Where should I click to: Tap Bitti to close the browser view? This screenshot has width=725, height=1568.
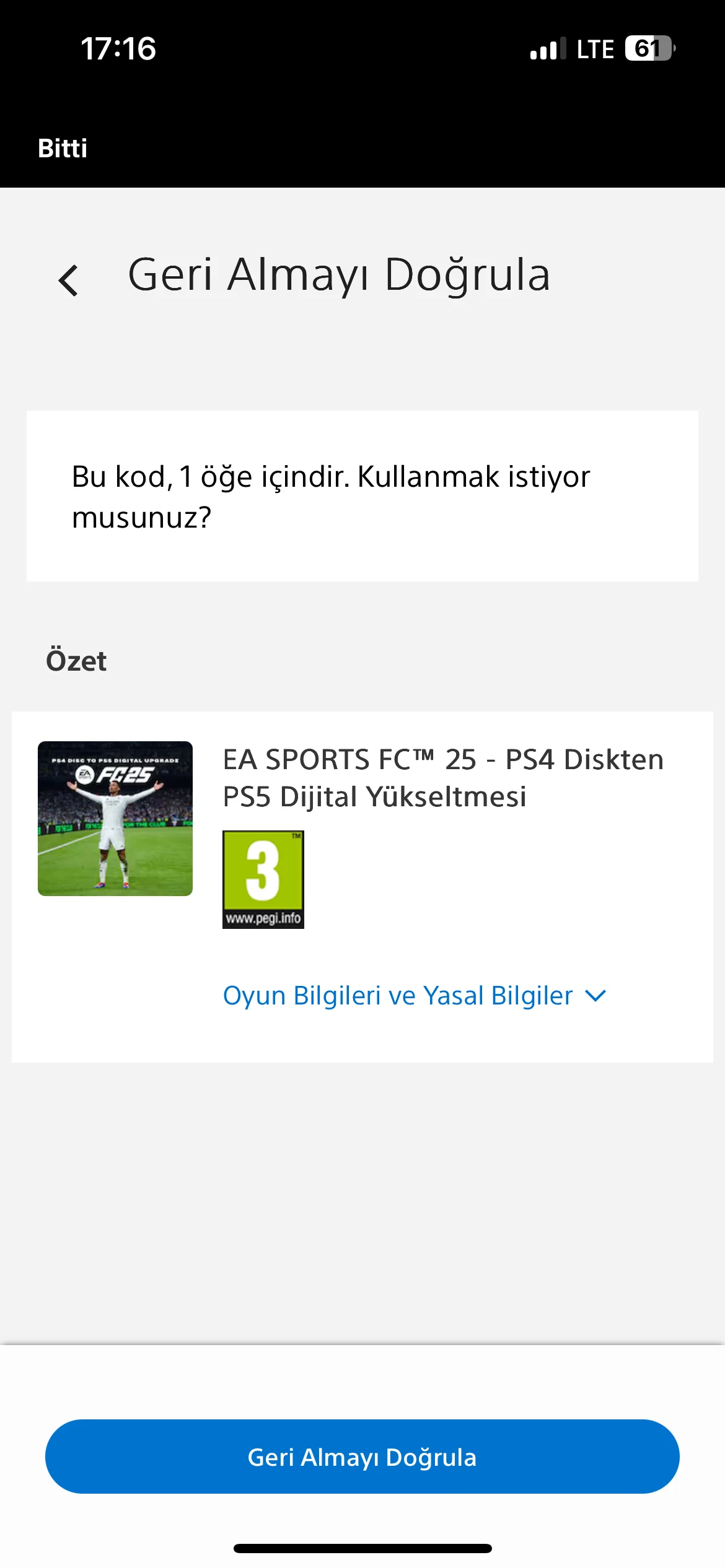63,149
